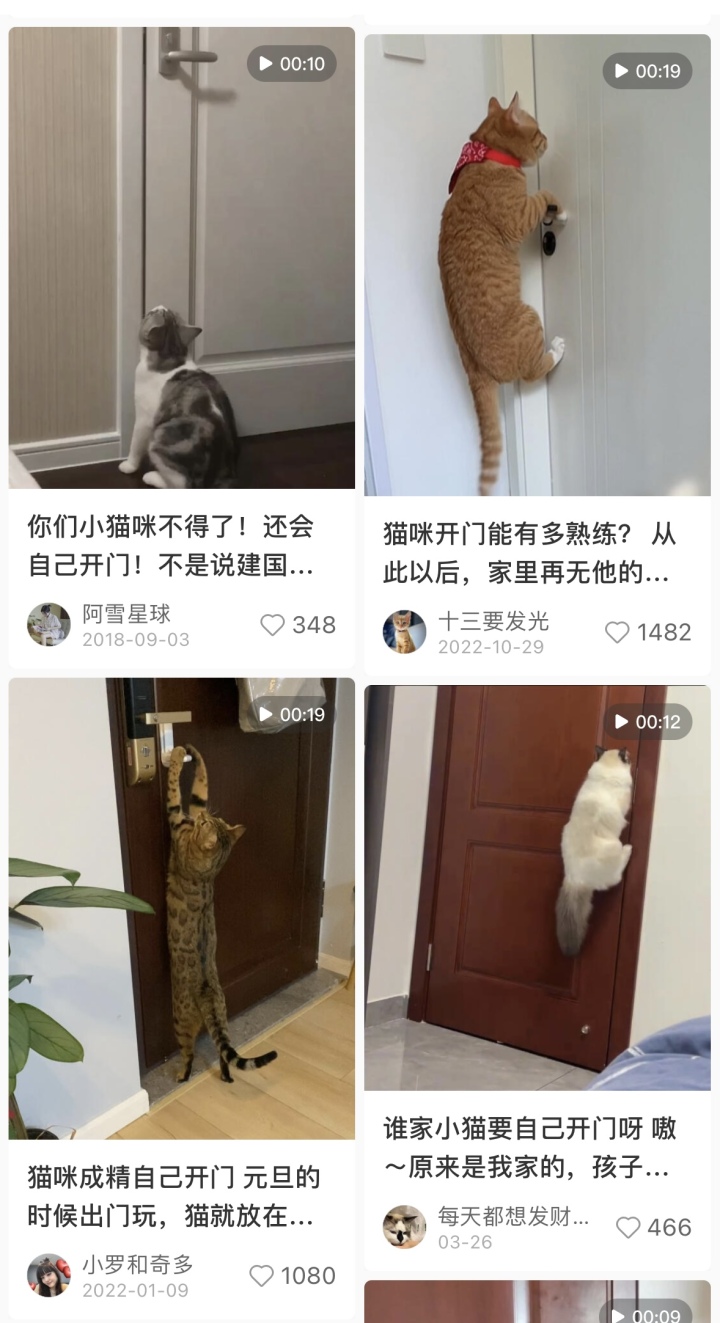Like 阿雪星球's post with 348 likes
This screenshot has height=1323, width=720.
tap(273, 625)
